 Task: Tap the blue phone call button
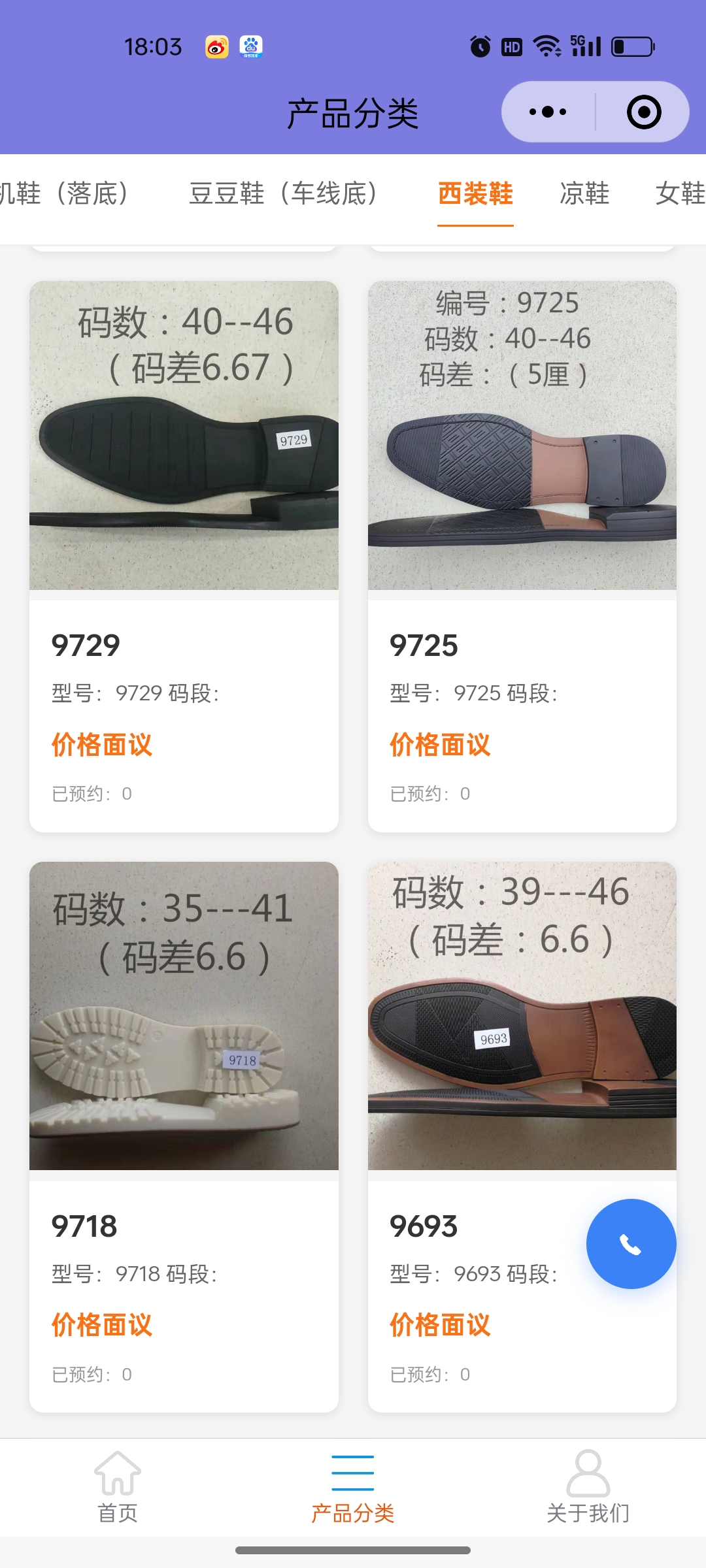tap(631, 1244)
